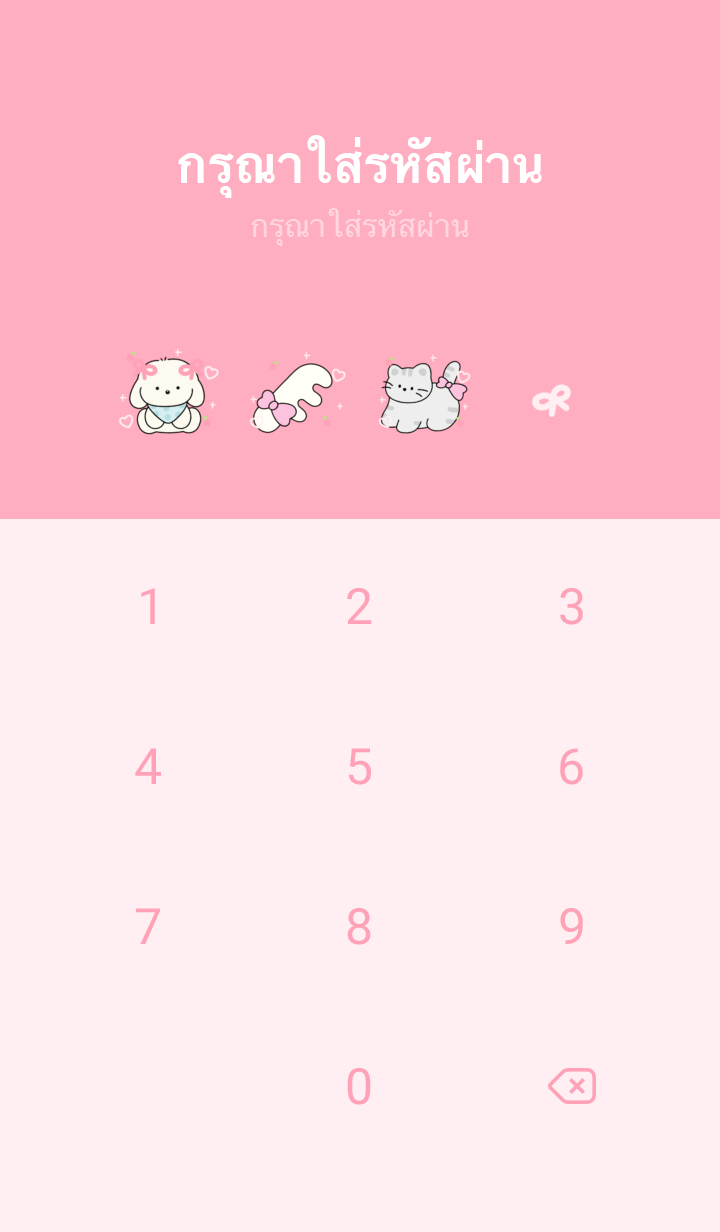Screen dimensions: 720x1232
Task: Enter digit 9 for the passcode
Action: [571, 927]
